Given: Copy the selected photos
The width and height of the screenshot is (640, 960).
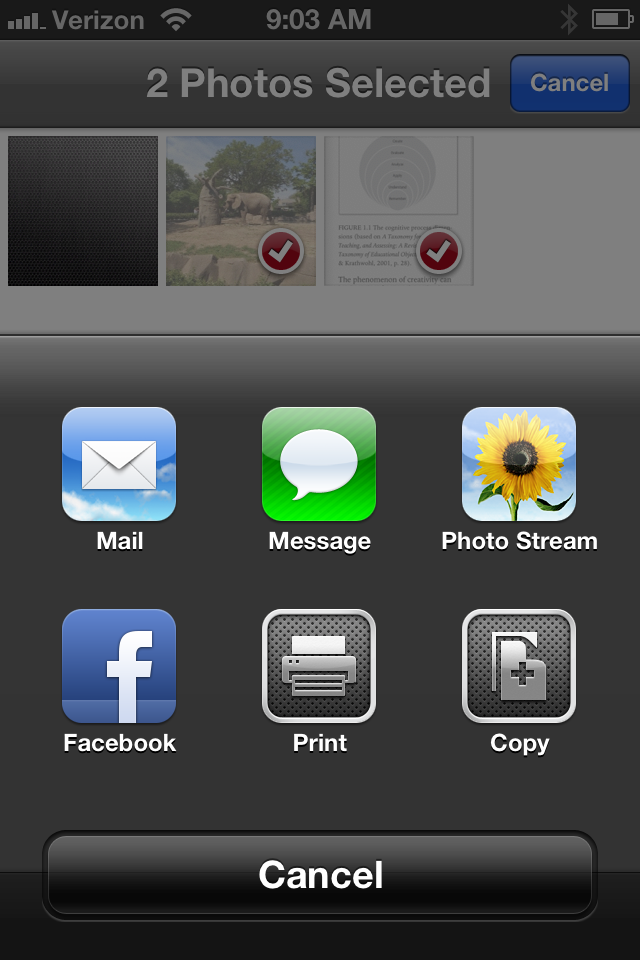Looking at the screenshot, I should point(519,667).
